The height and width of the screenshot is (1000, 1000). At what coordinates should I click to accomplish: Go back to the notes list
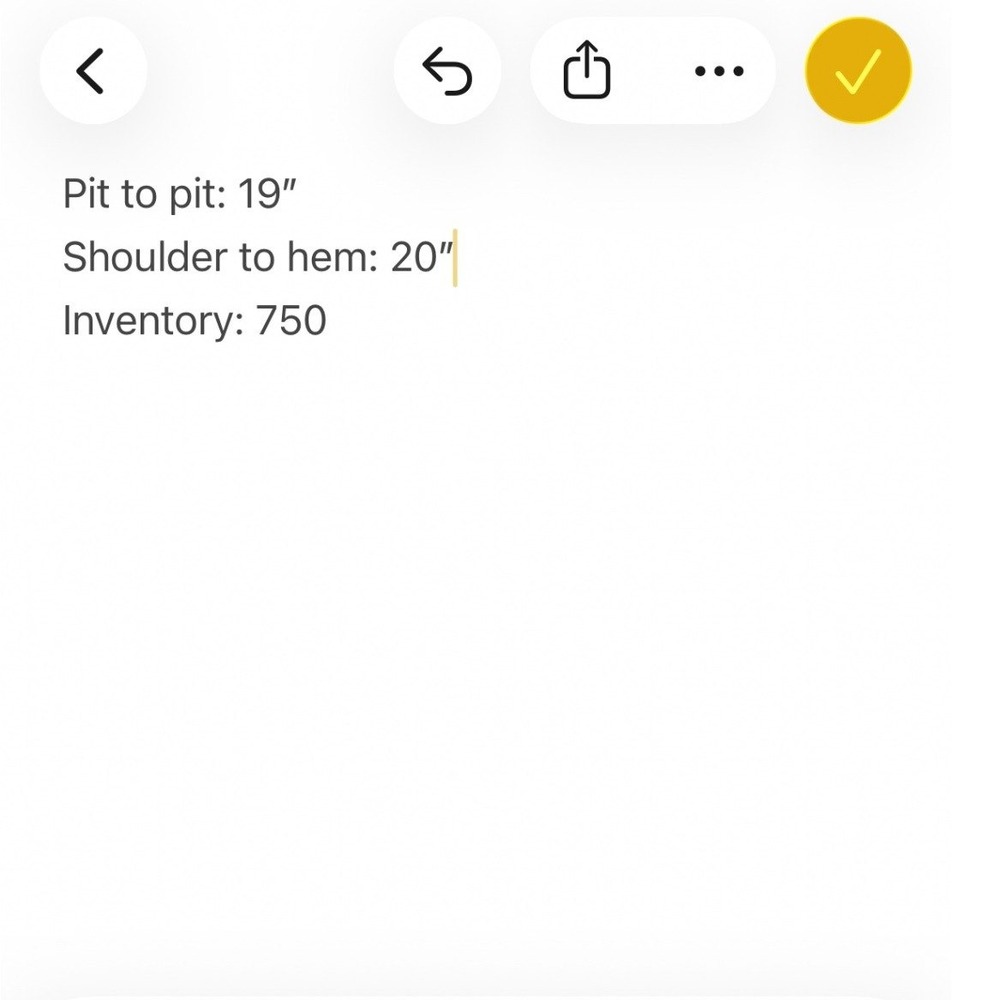coord(92,71)
